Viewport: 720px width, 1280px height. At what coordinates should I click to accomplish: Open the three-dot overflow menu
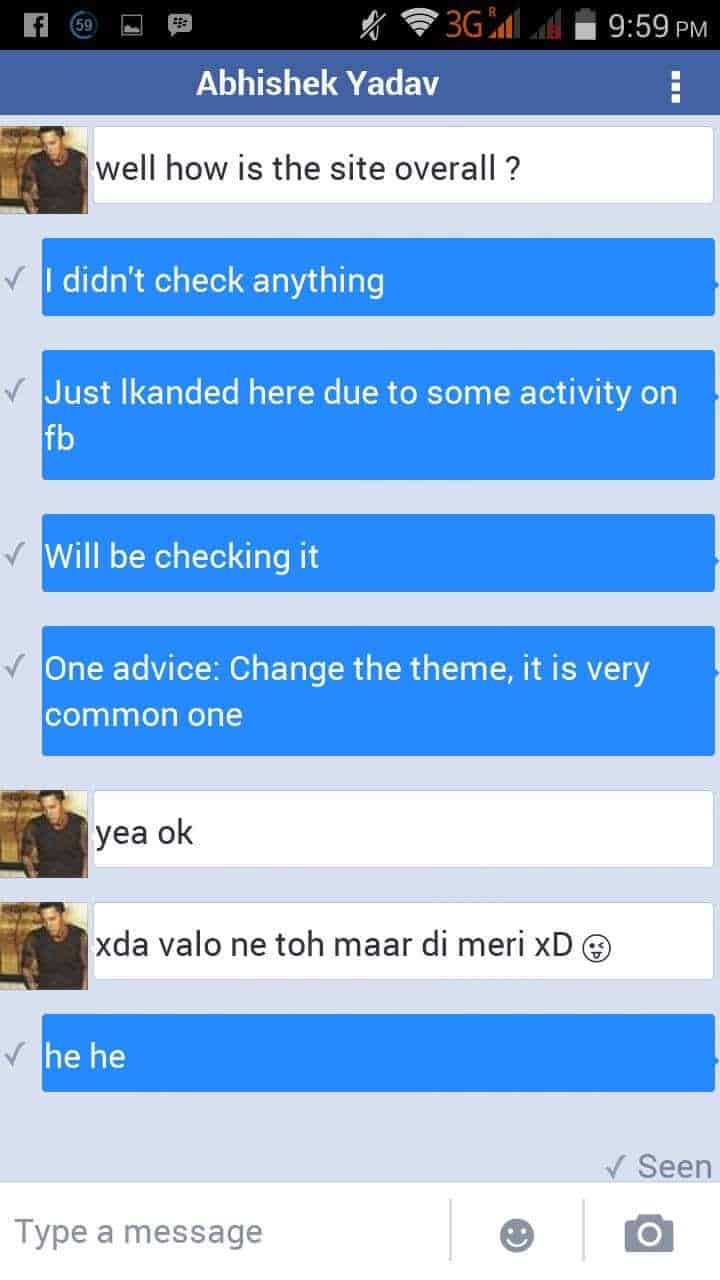675,86
